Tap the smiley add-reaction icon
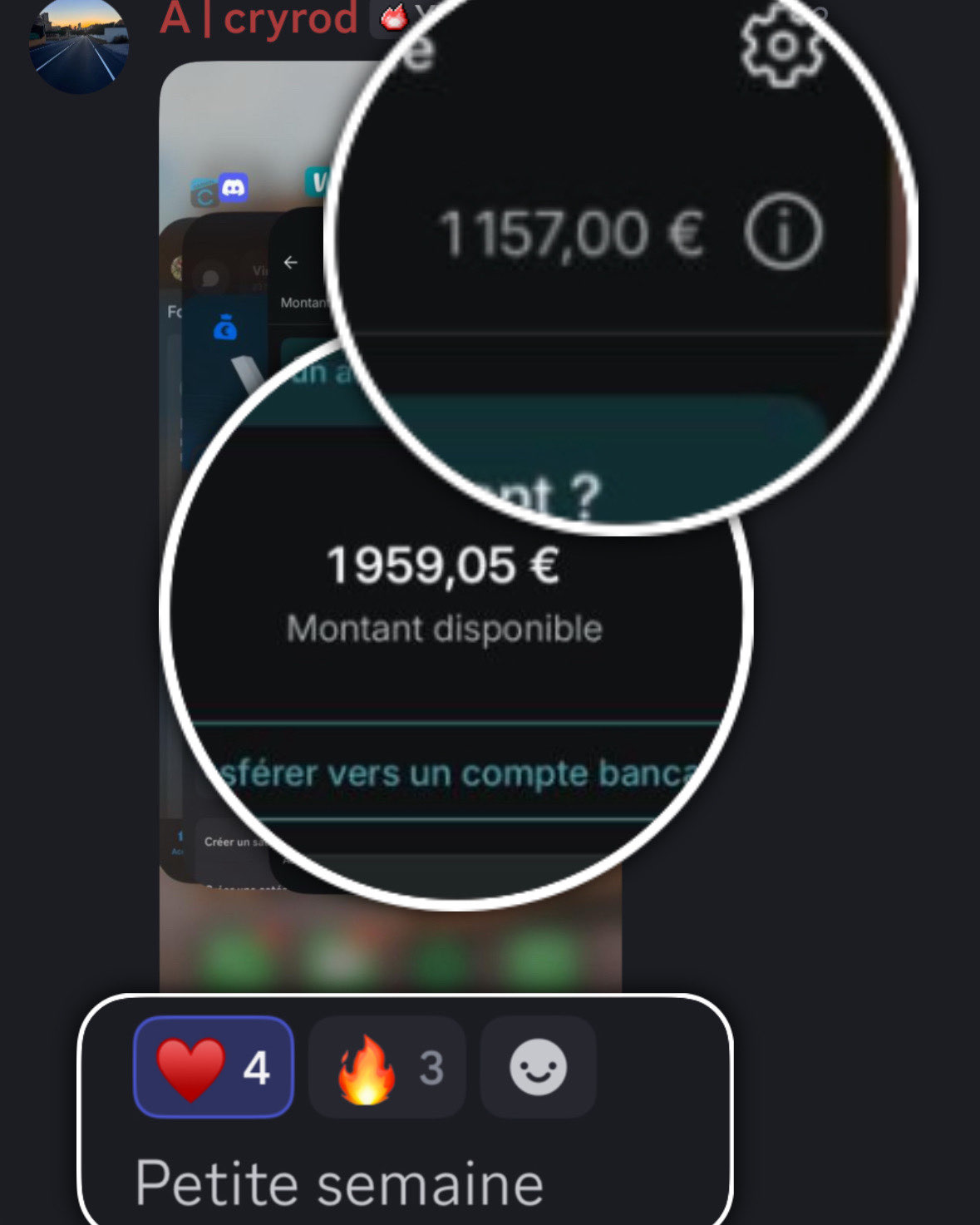Screen dimensions: 980x1225 pyautogui.click(x=537, y=1069)
